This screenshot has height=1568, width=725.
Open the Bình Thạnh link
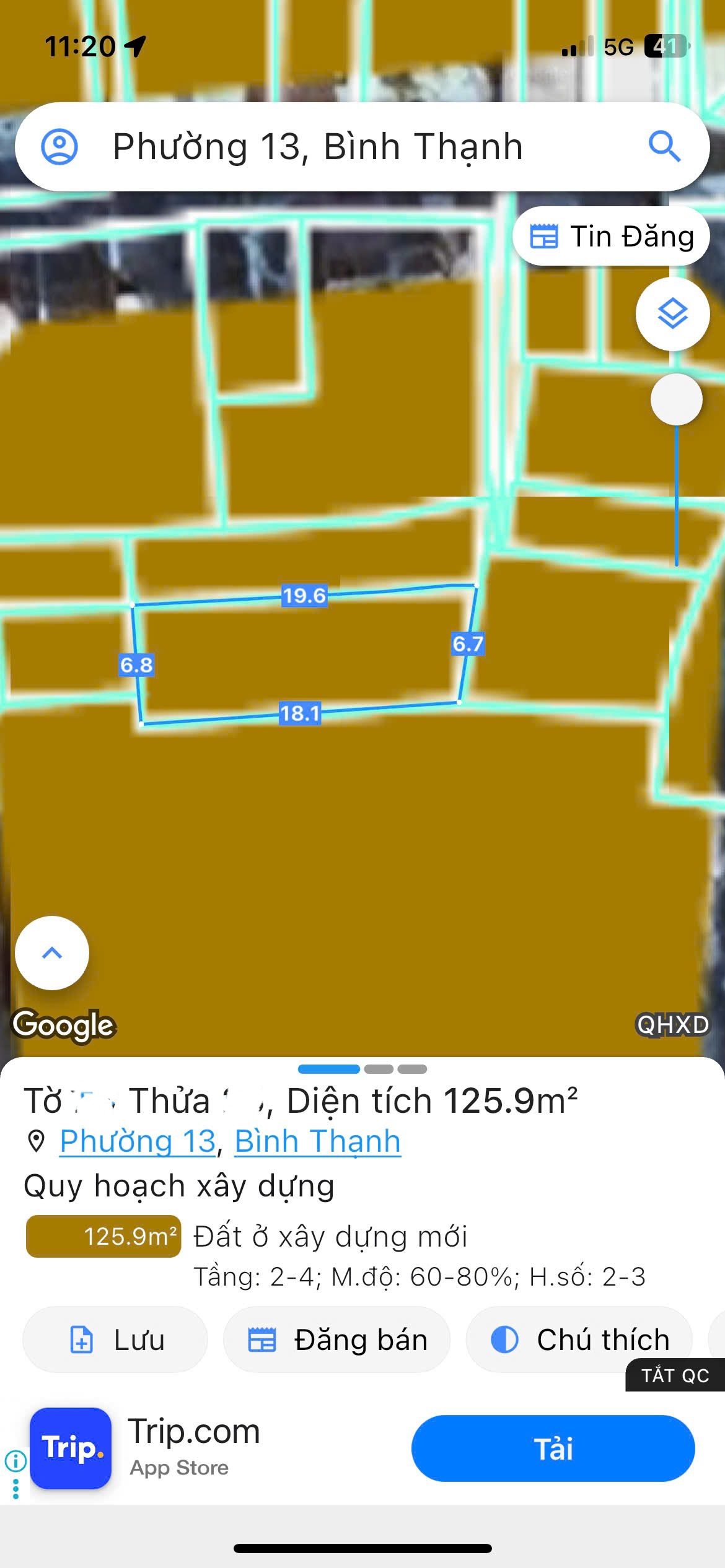pyautogui.click(x=317, y=1141)
